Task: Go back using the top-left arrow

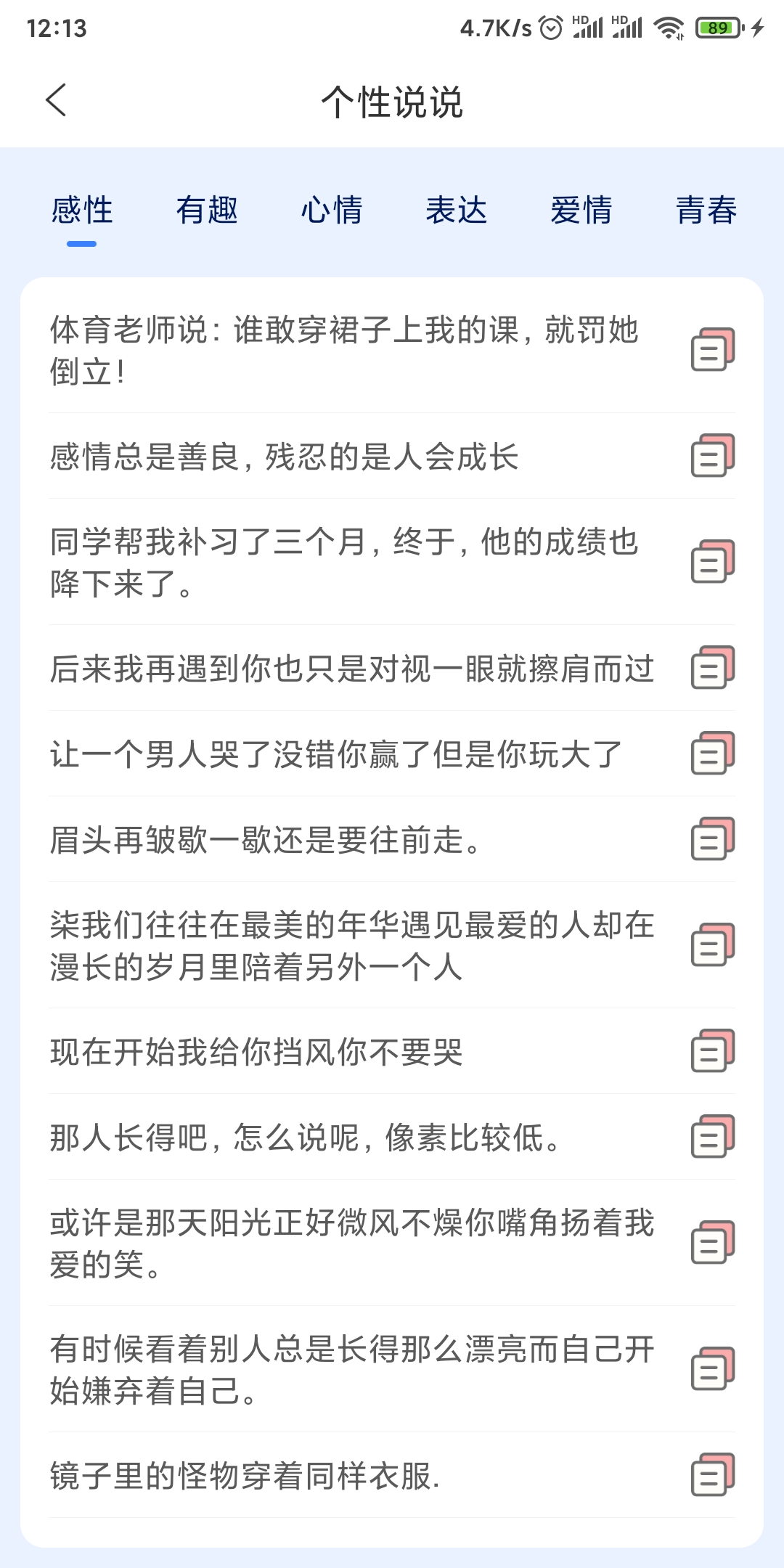Action: pos(56,100)
